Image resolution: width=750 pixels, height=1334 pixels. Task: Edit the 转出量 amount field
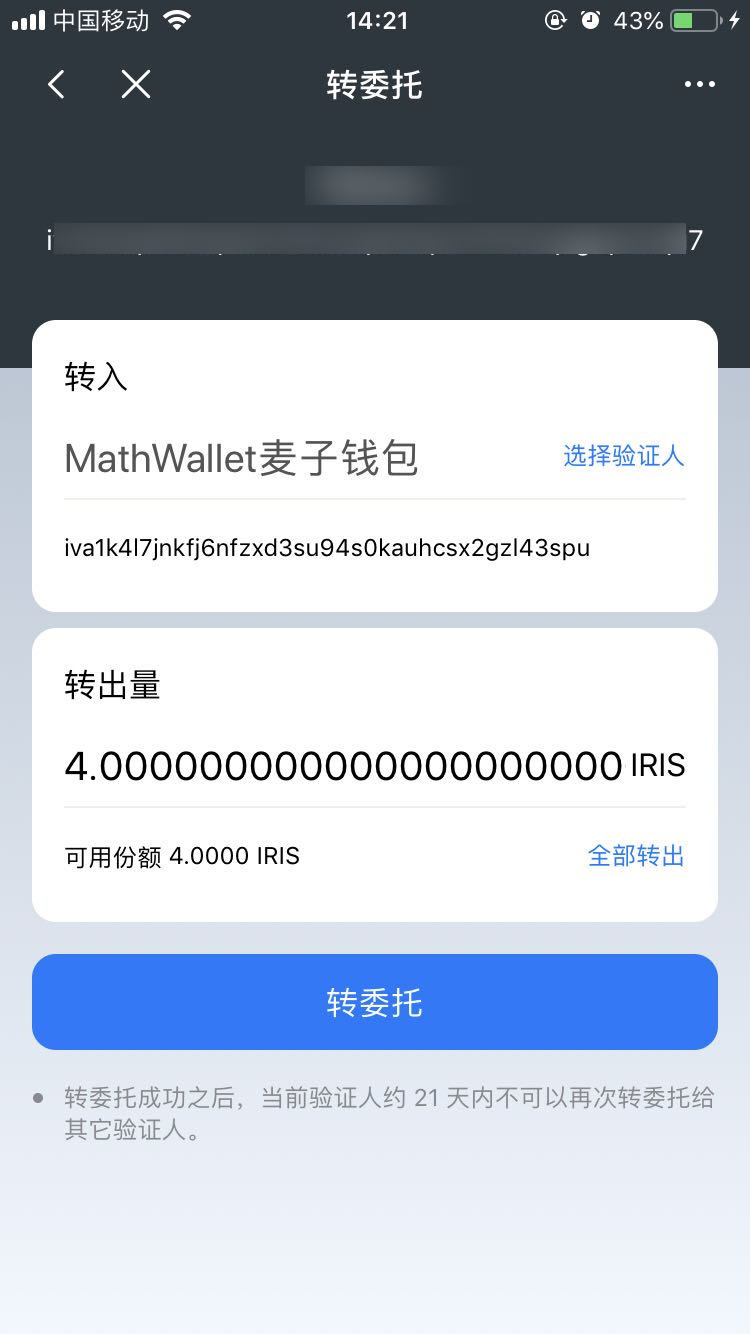click(x=344, y=766)
